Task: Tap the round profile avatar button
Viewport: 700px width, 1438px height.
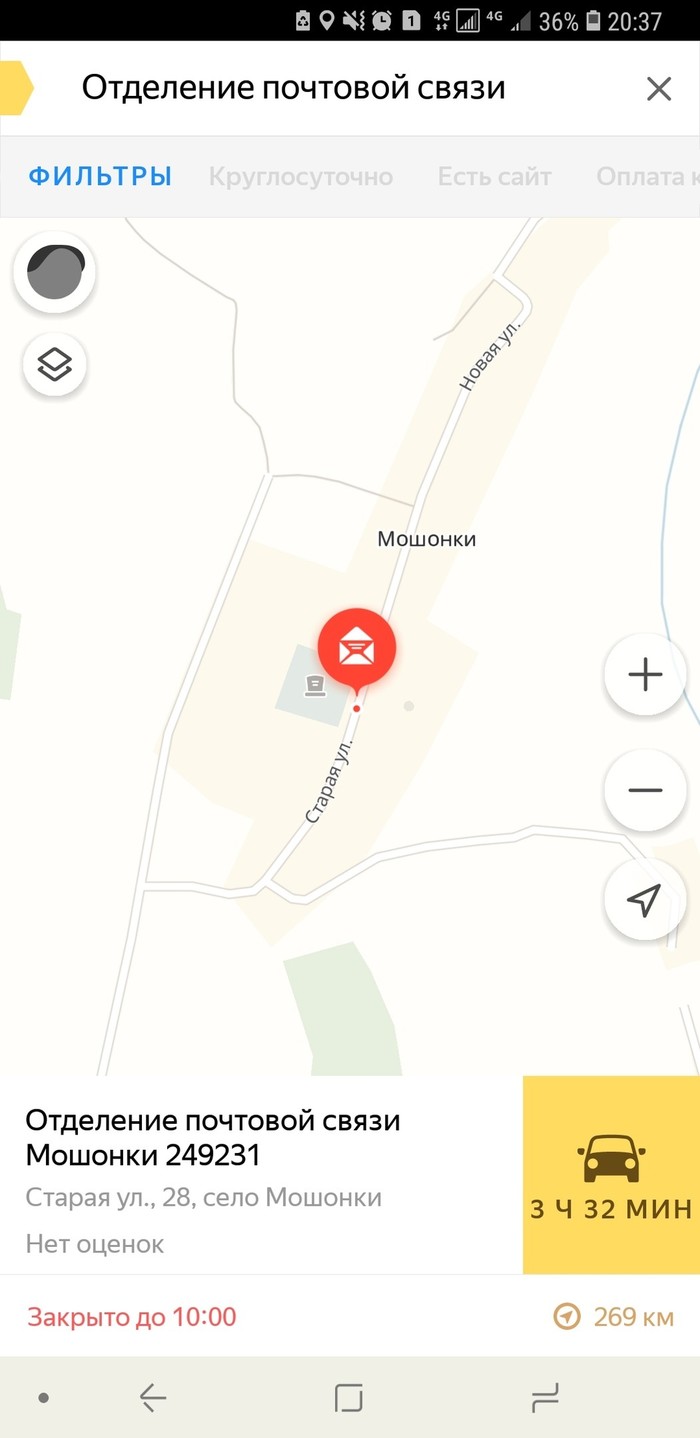Action: pyautogui.click(x=55, y=272)
